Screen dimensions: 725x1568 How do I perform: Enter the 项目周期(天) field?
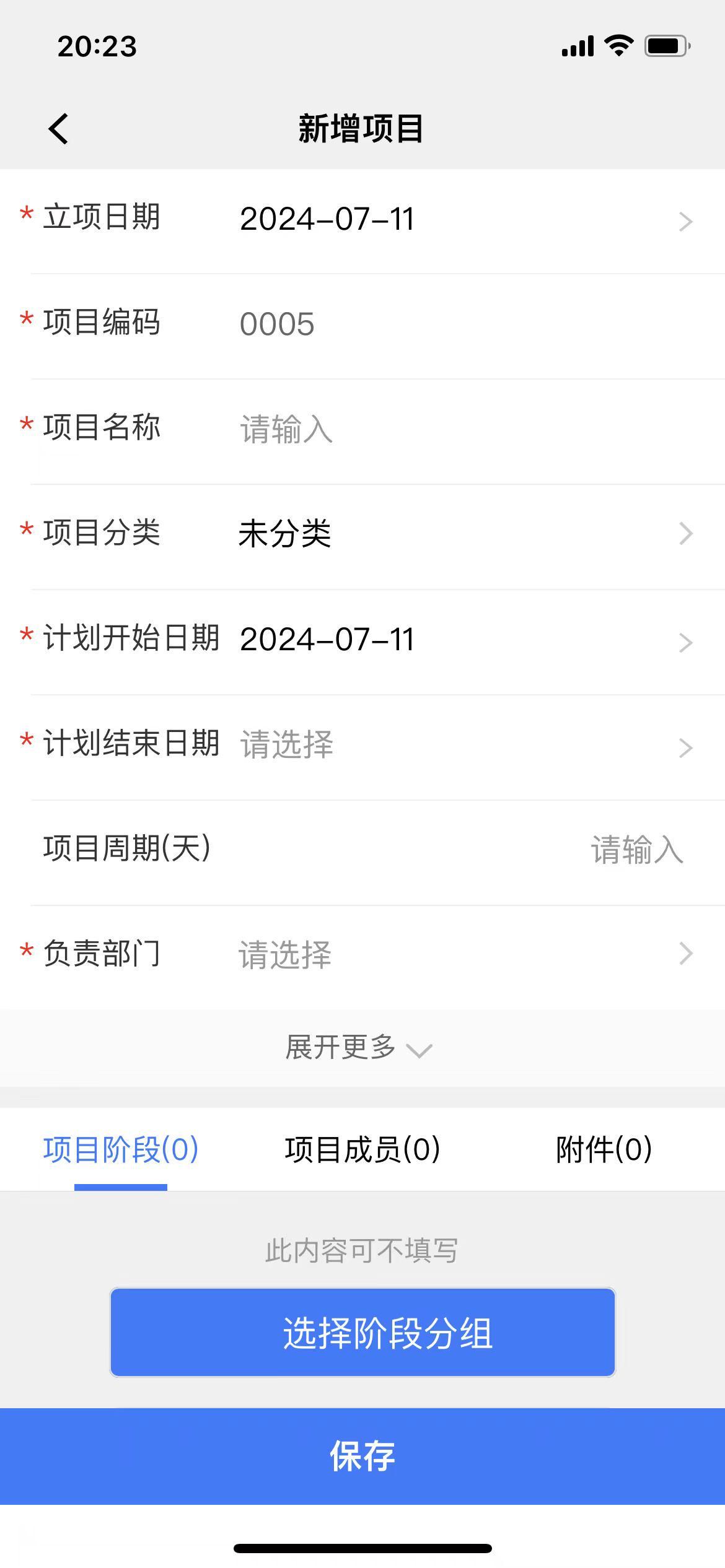click(x=636, y=850)
